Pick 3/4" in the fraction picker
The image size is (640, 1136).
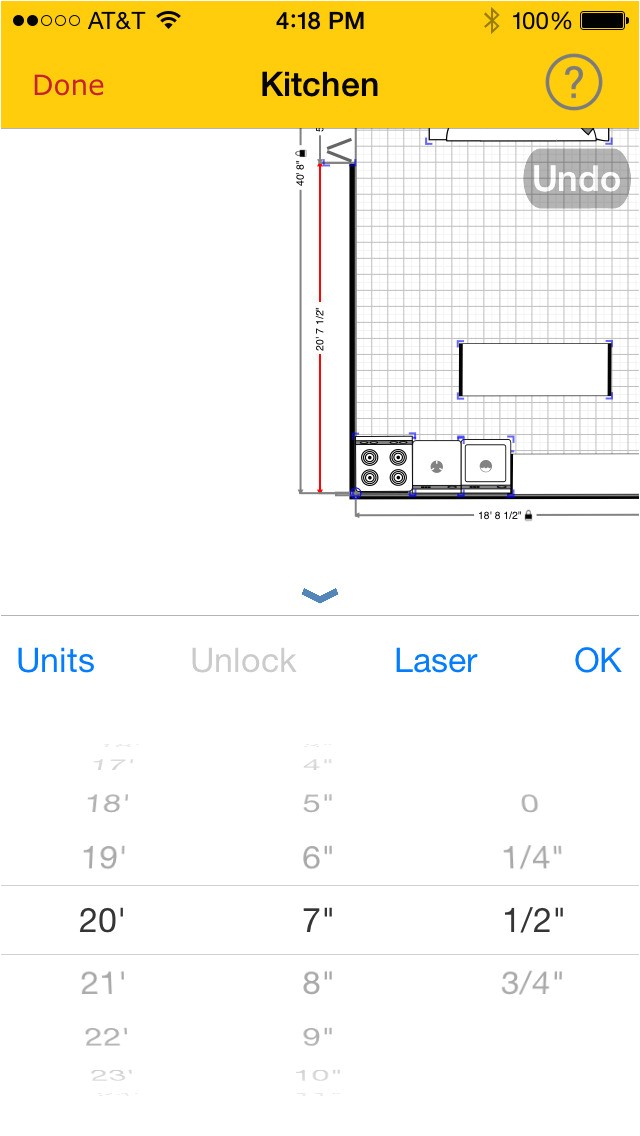tap(532, 983)
